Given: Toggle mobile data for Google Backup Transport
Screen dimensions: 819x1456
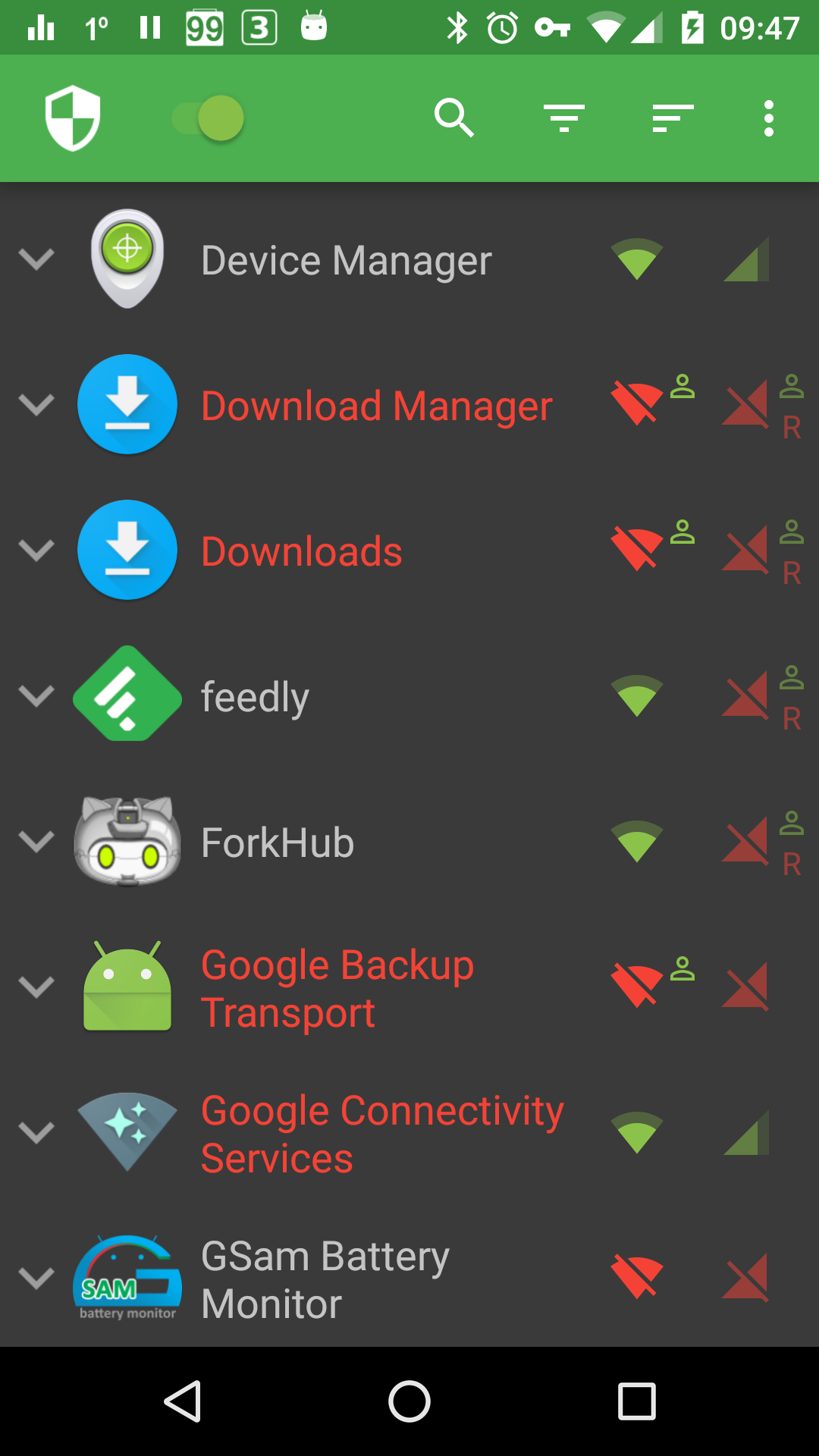Looking at the screenshot, I should [746, 987].
